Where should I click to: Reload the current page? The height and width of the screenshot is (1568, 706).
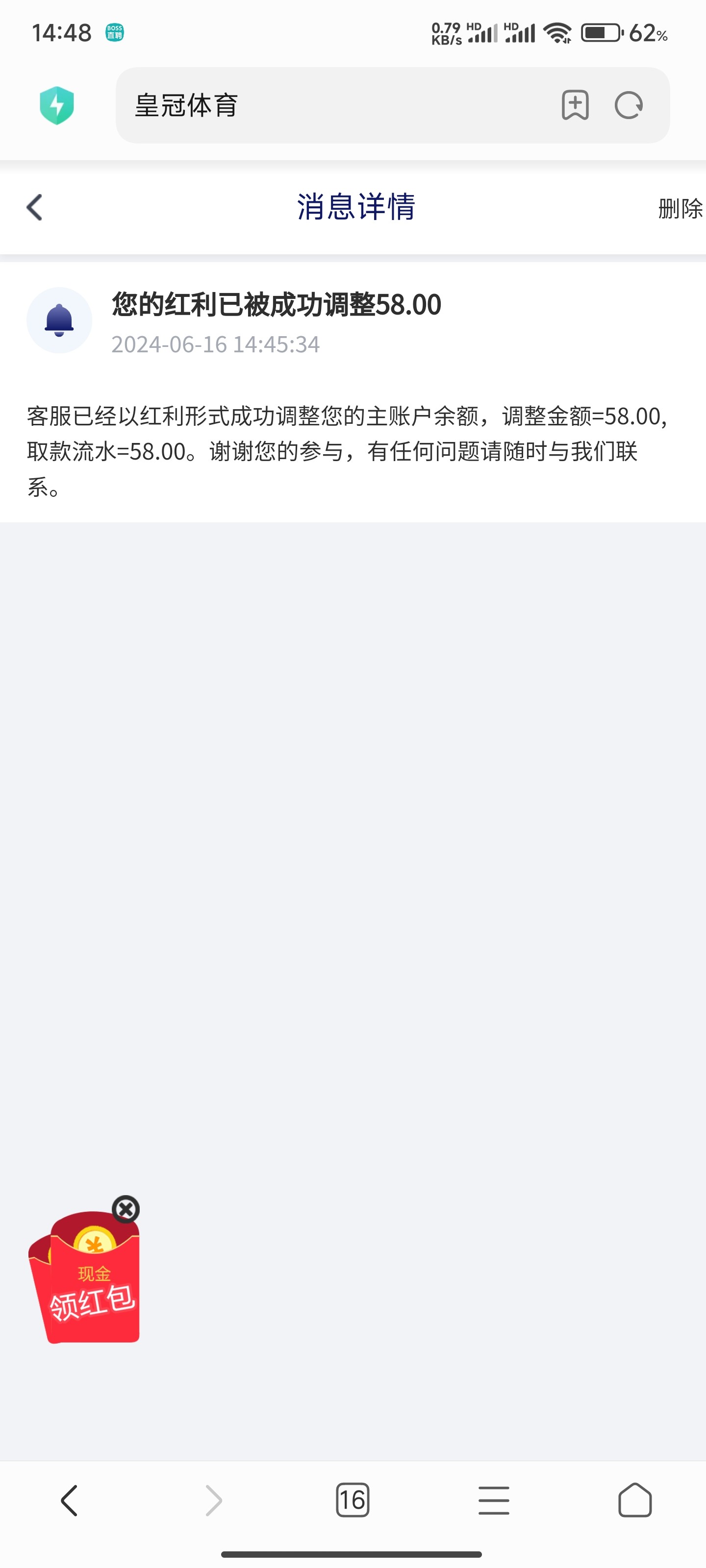pyautogui.click(x=629, y=105)
